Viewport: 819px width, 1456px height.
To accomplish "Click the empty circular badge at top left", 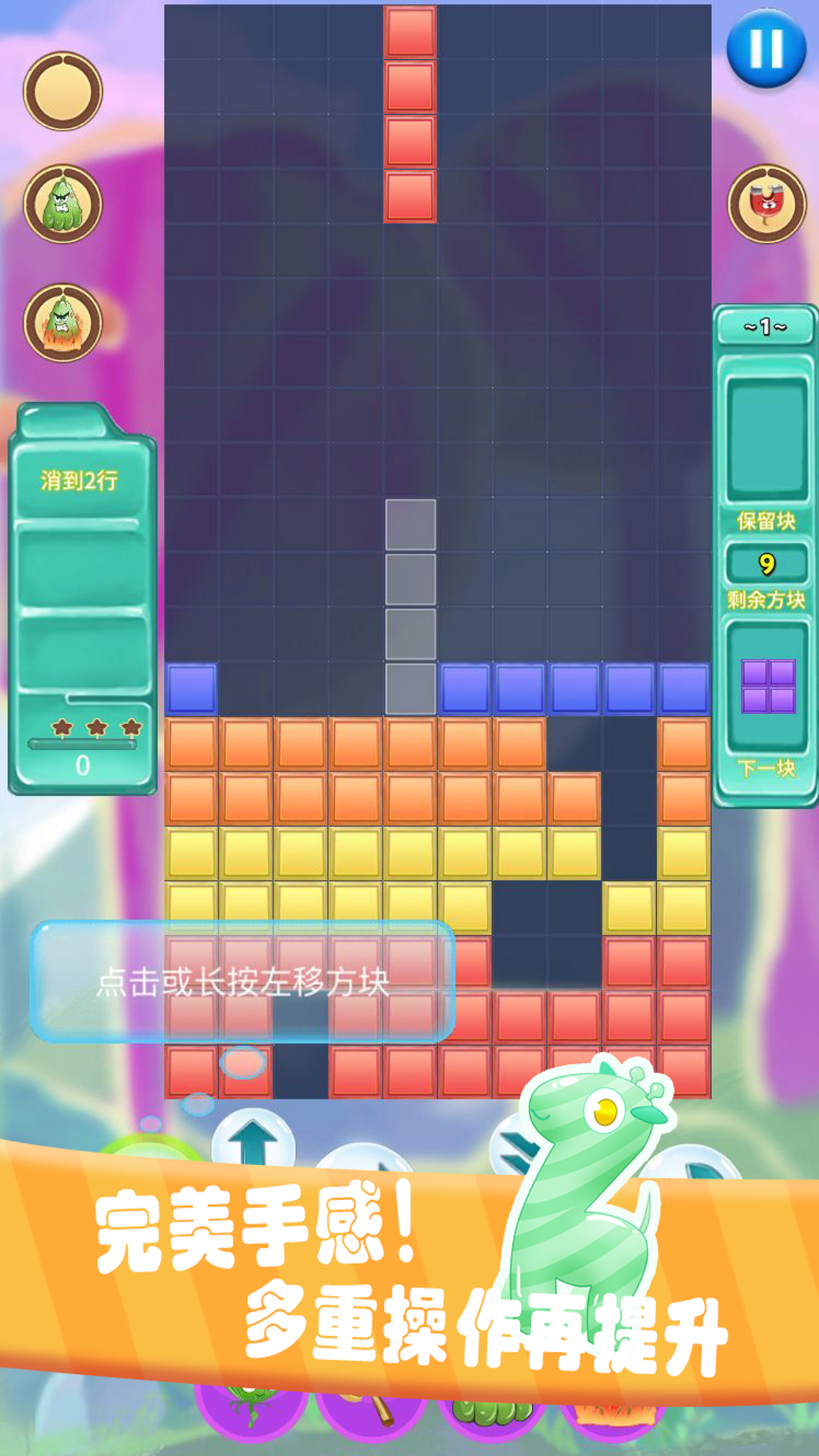I will [63, 89].
